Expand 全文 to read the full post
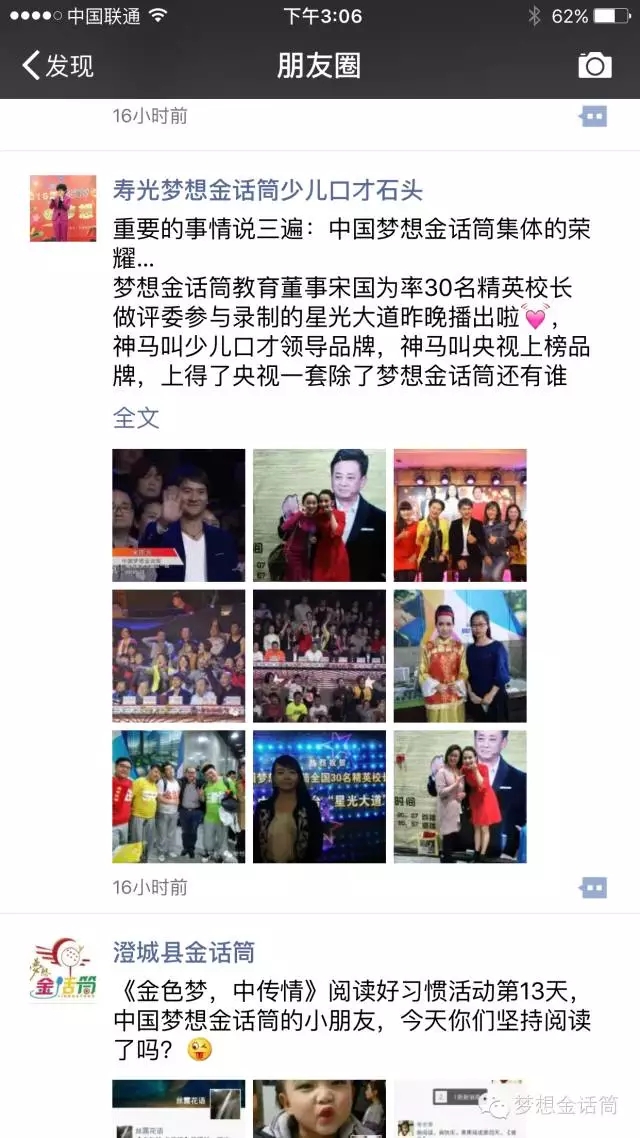Viewport: 640px width, 1138px height. point(136,417)
